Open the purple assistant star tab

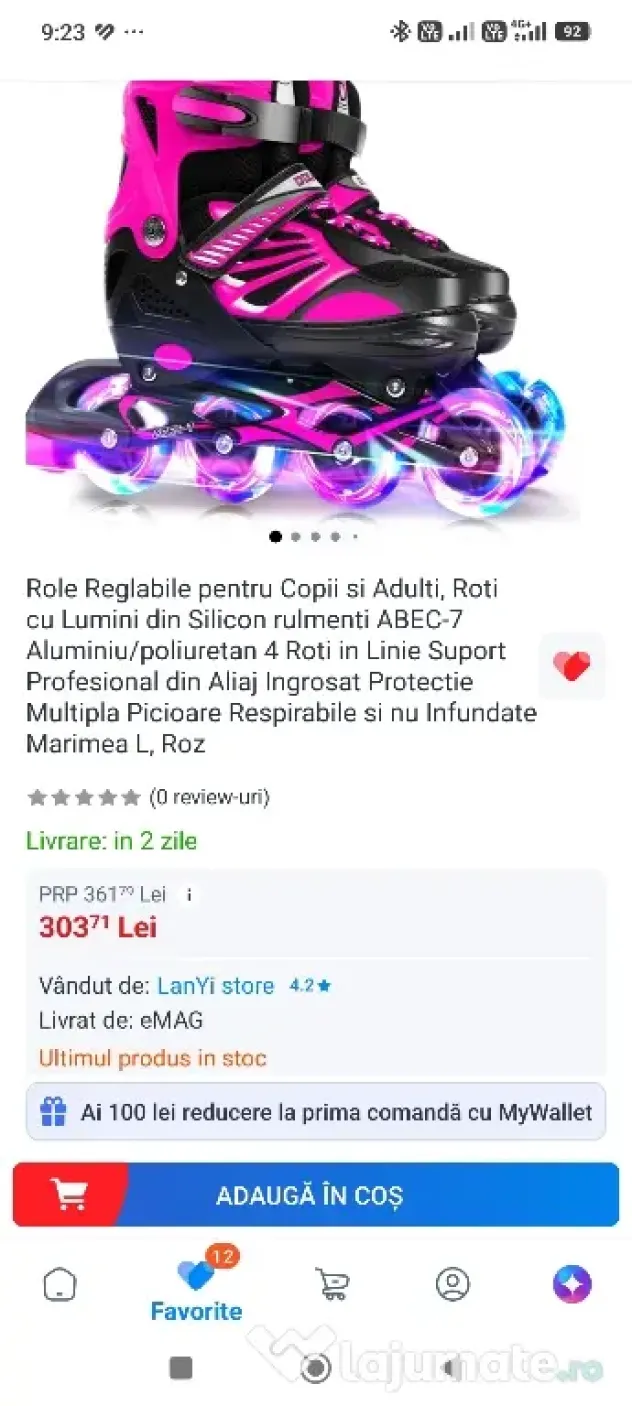coord(572,1284)
